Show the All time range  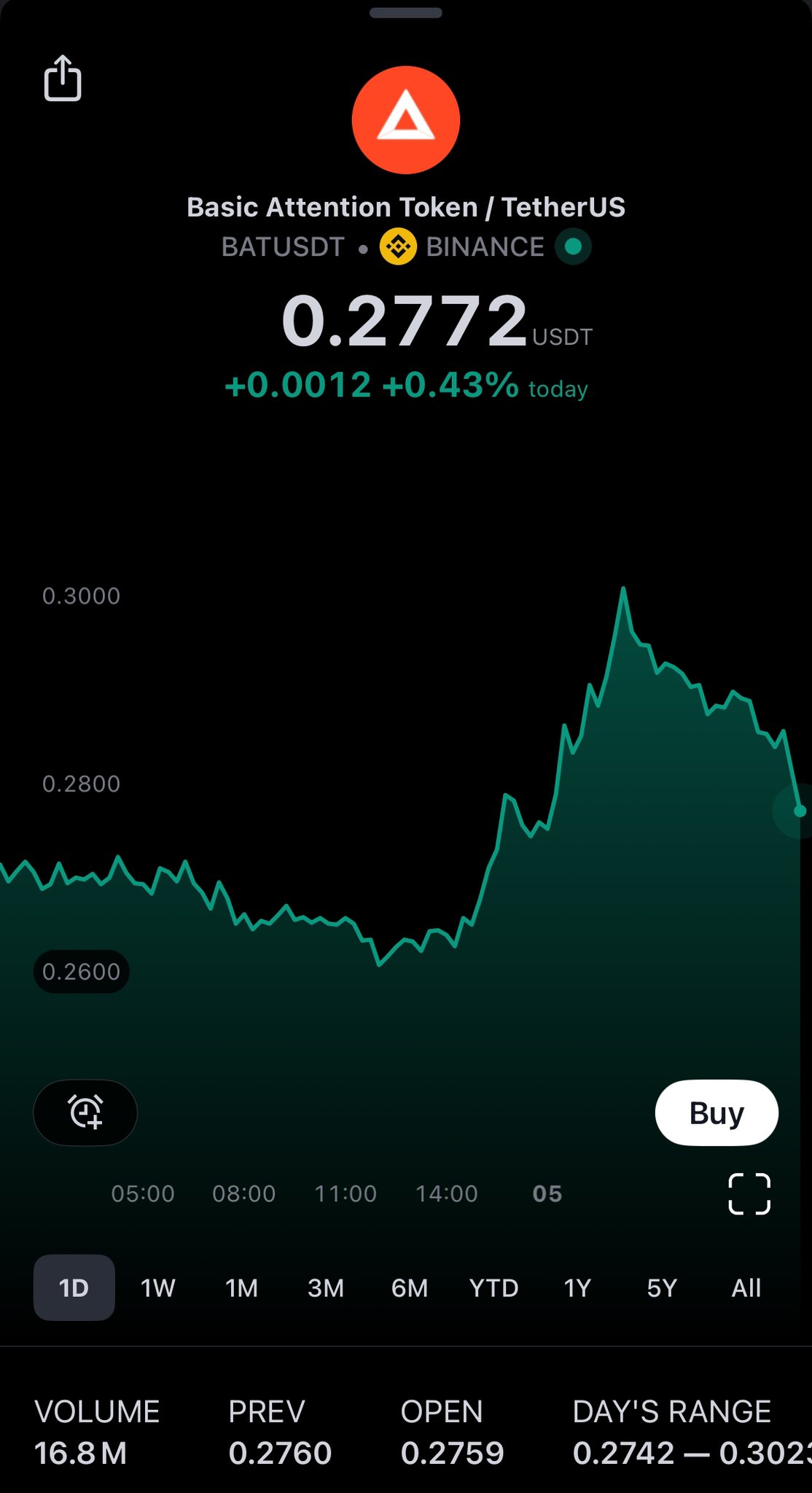coord(746,1287)
